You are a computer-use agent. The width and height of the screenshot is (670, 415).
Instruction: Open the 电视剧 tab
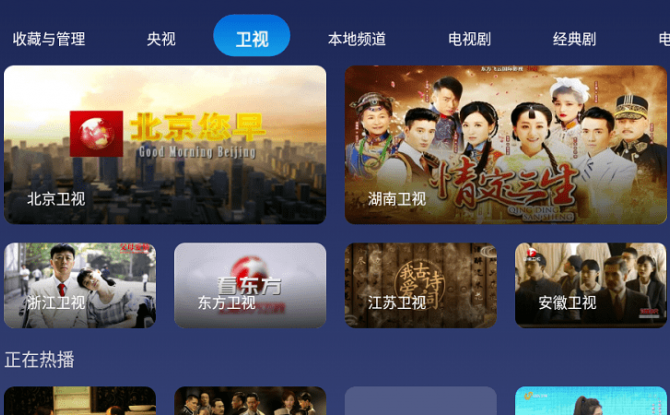click(469, 39)
